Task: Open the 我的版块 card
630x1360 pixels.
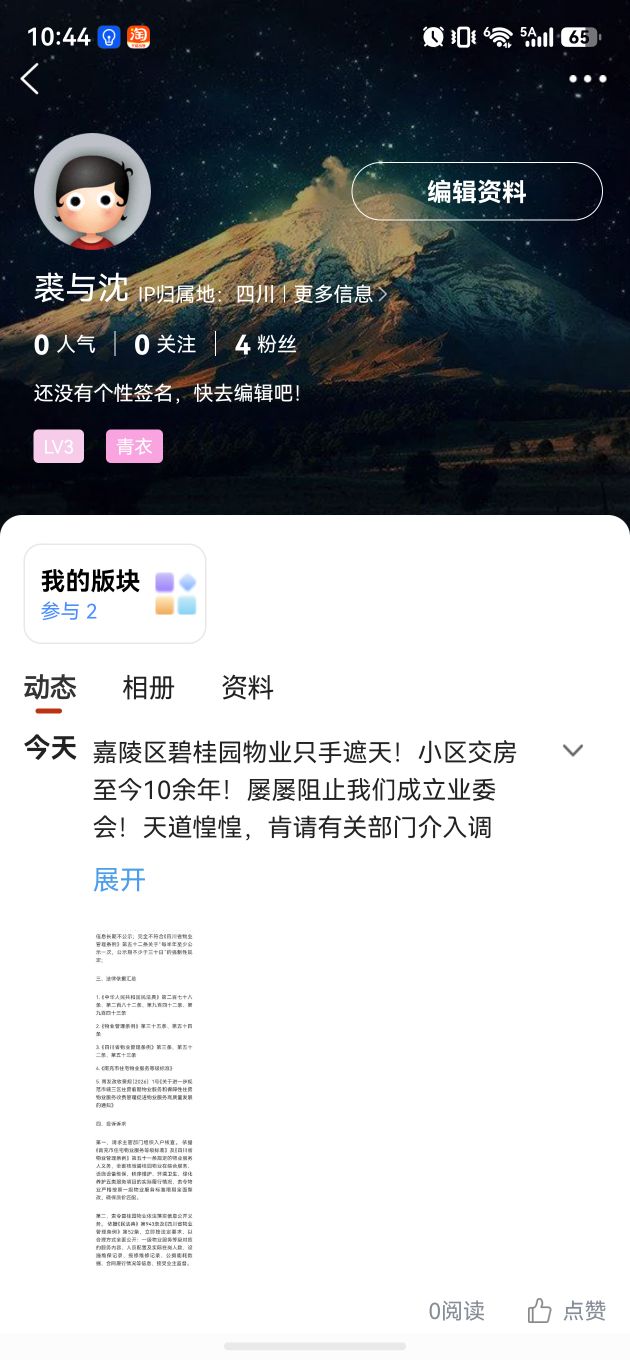Action: click(x=115, y=594)
